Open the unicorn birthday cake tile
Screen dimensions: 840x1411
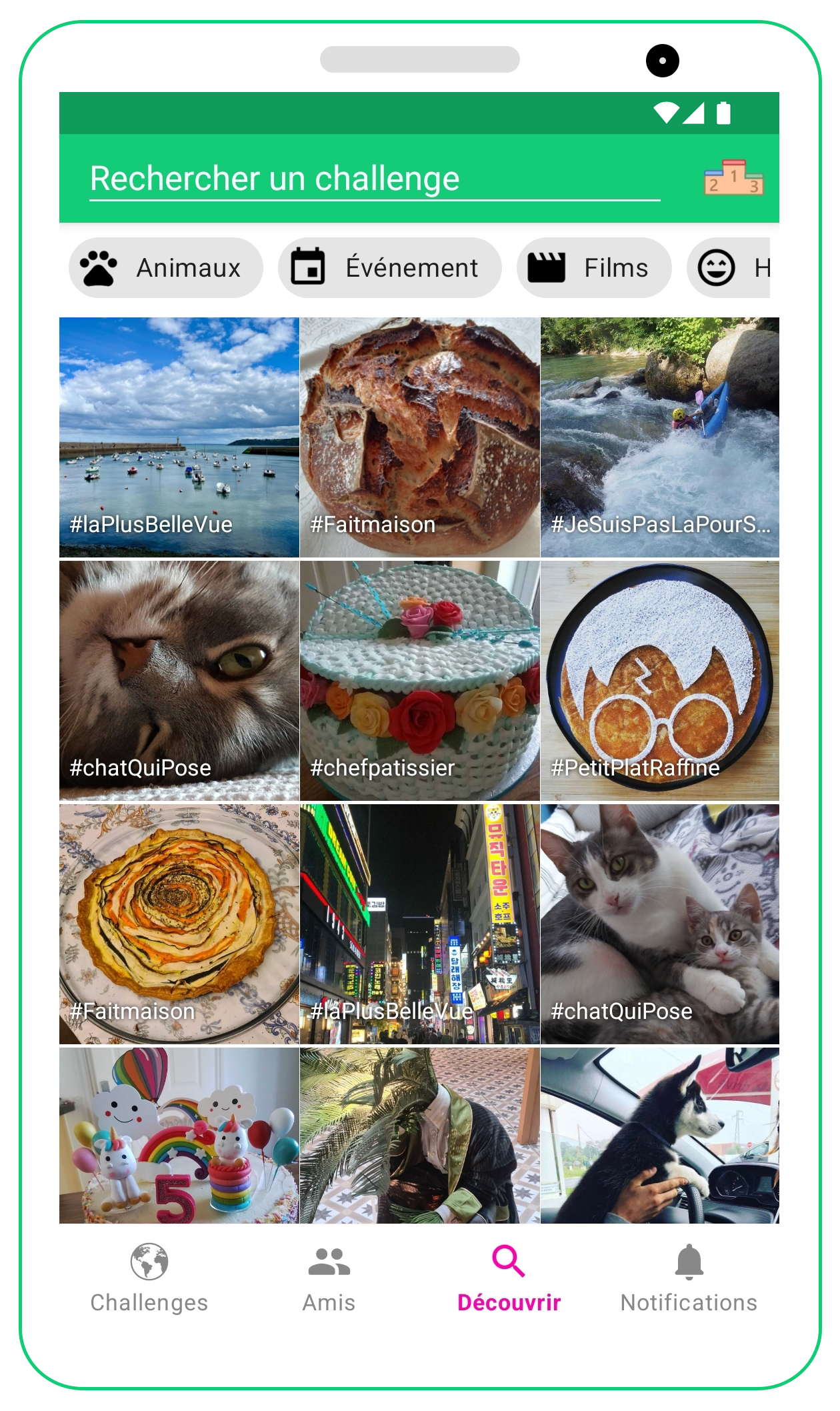pyautogui.click(x=179, y=1135)
